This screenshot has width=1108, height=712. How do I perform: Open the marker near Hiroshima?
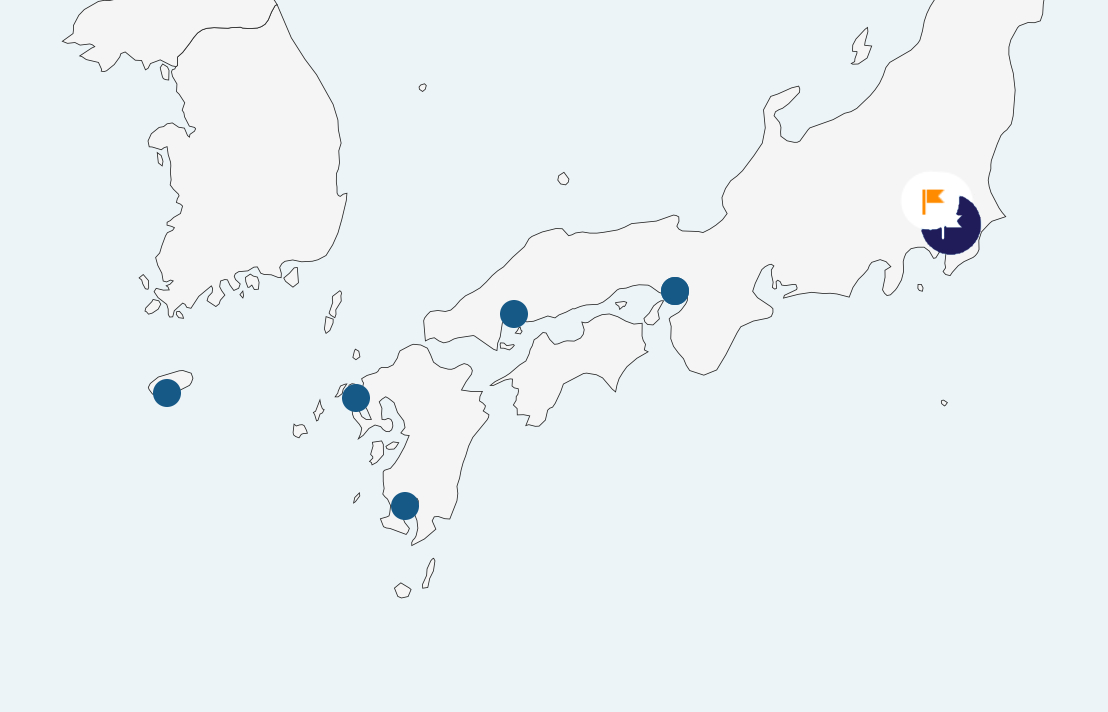514,314
